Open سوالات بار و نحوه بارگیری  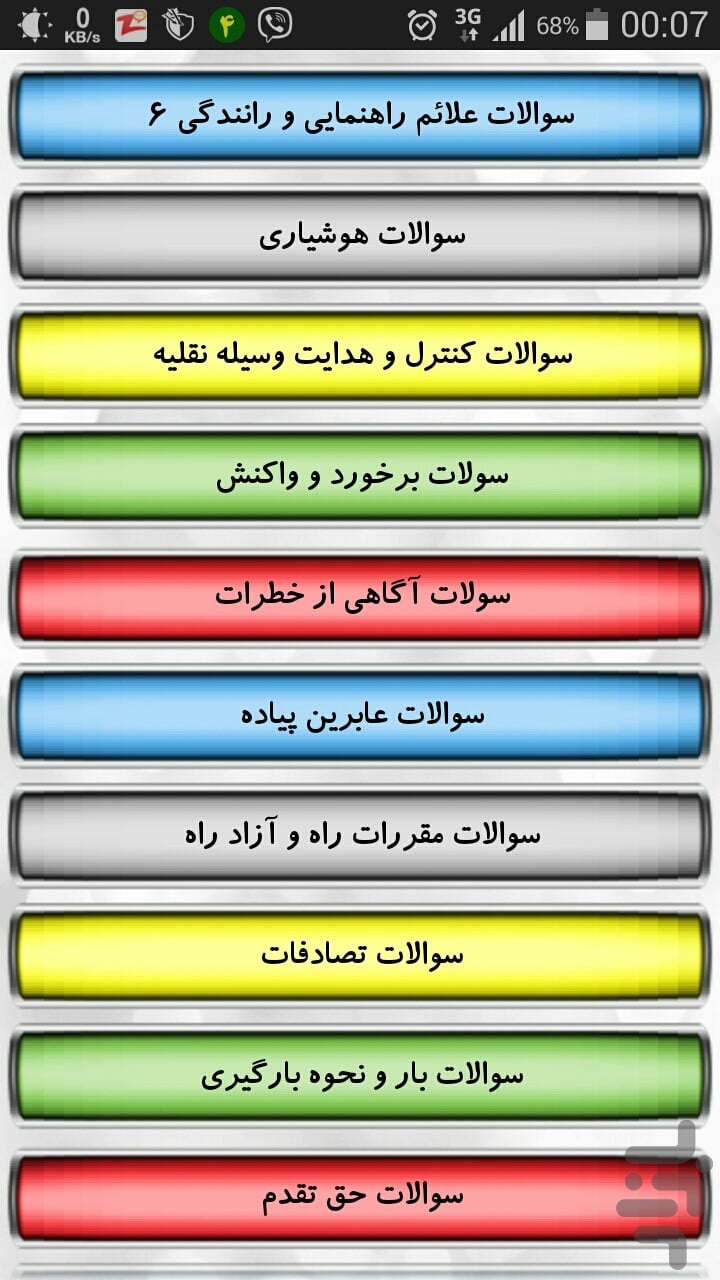tap(360, 1075)
